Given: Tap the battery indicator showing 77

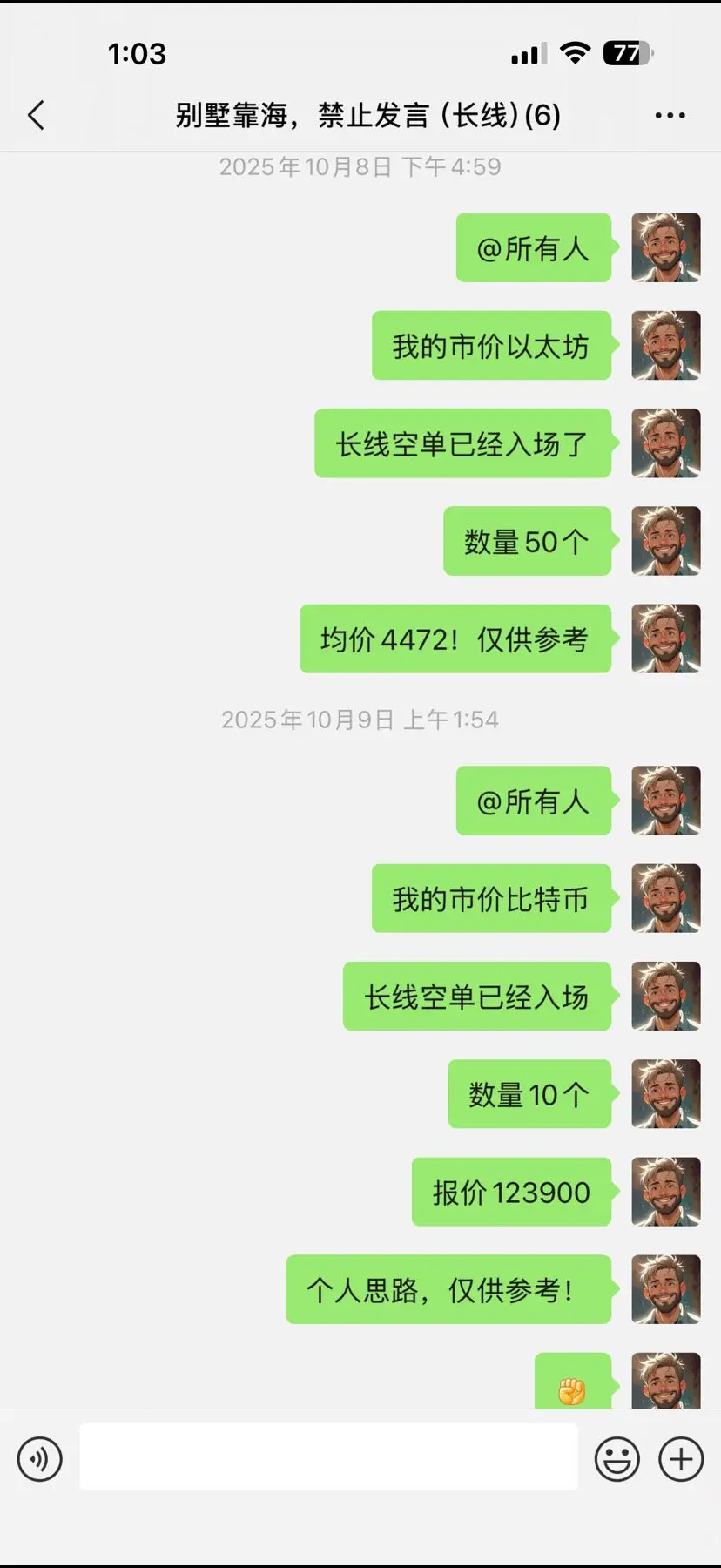Looking at the screenshot, I should tap(620, 52).
